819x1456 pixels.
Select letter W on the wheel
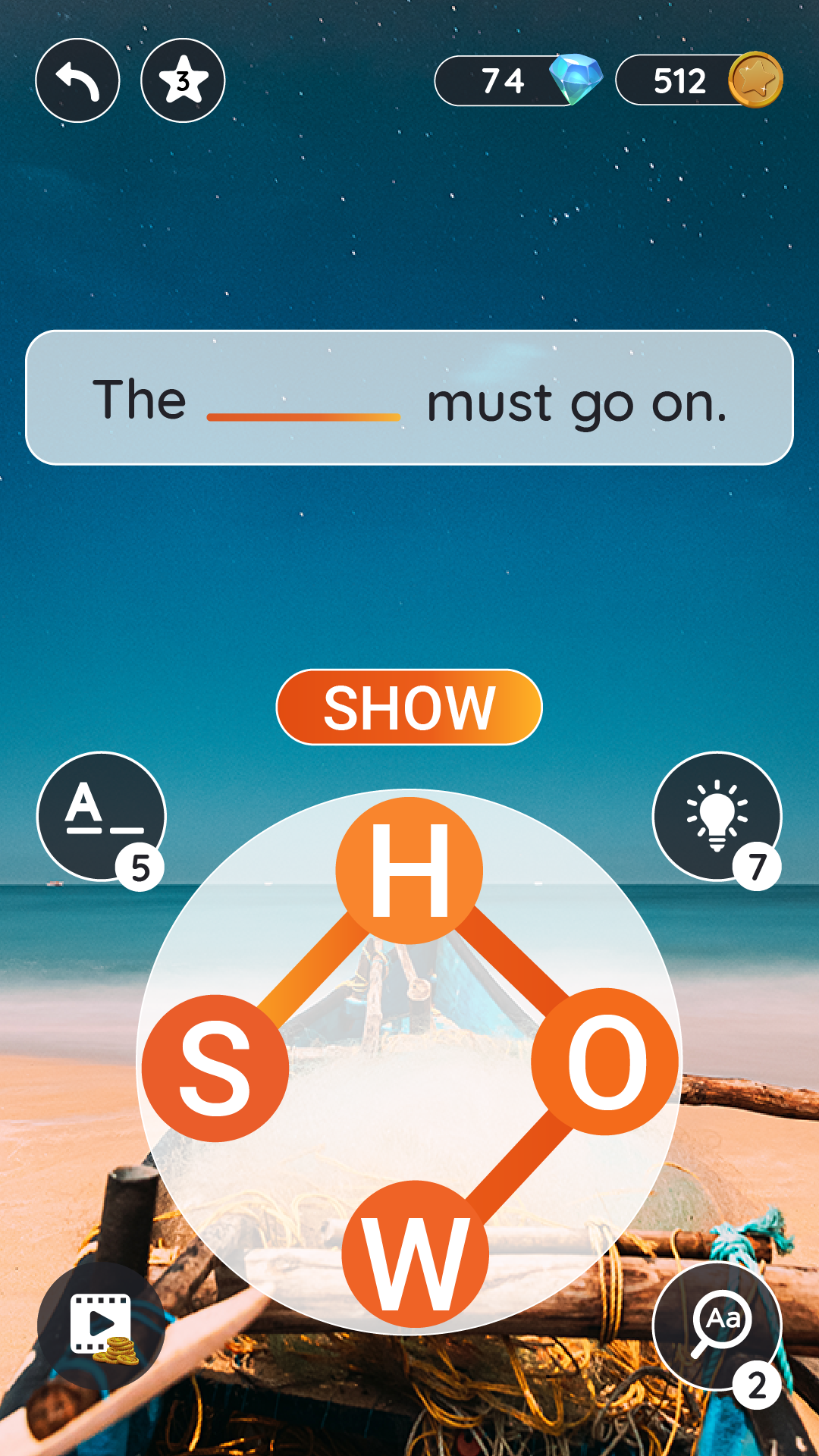coord(415,1255)
